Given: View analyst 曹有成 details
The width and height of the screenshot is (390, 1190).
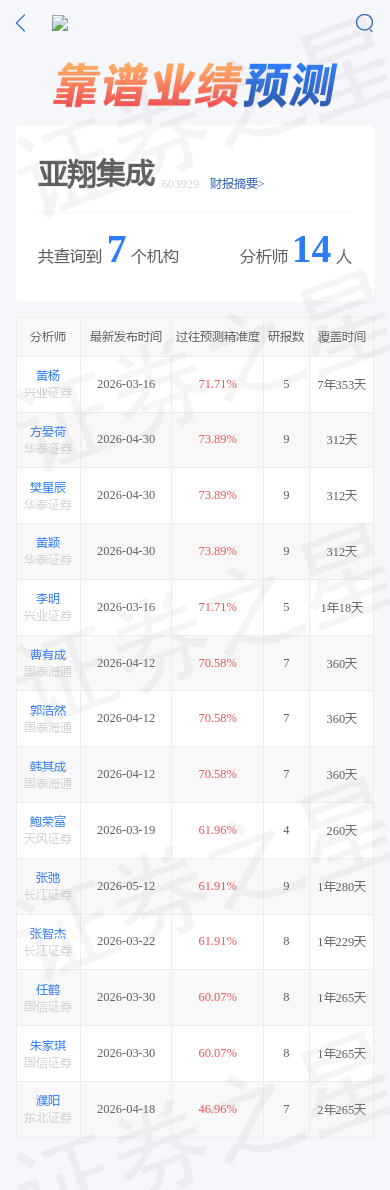Looking at the screenshot, I should [x=48, y=655].
